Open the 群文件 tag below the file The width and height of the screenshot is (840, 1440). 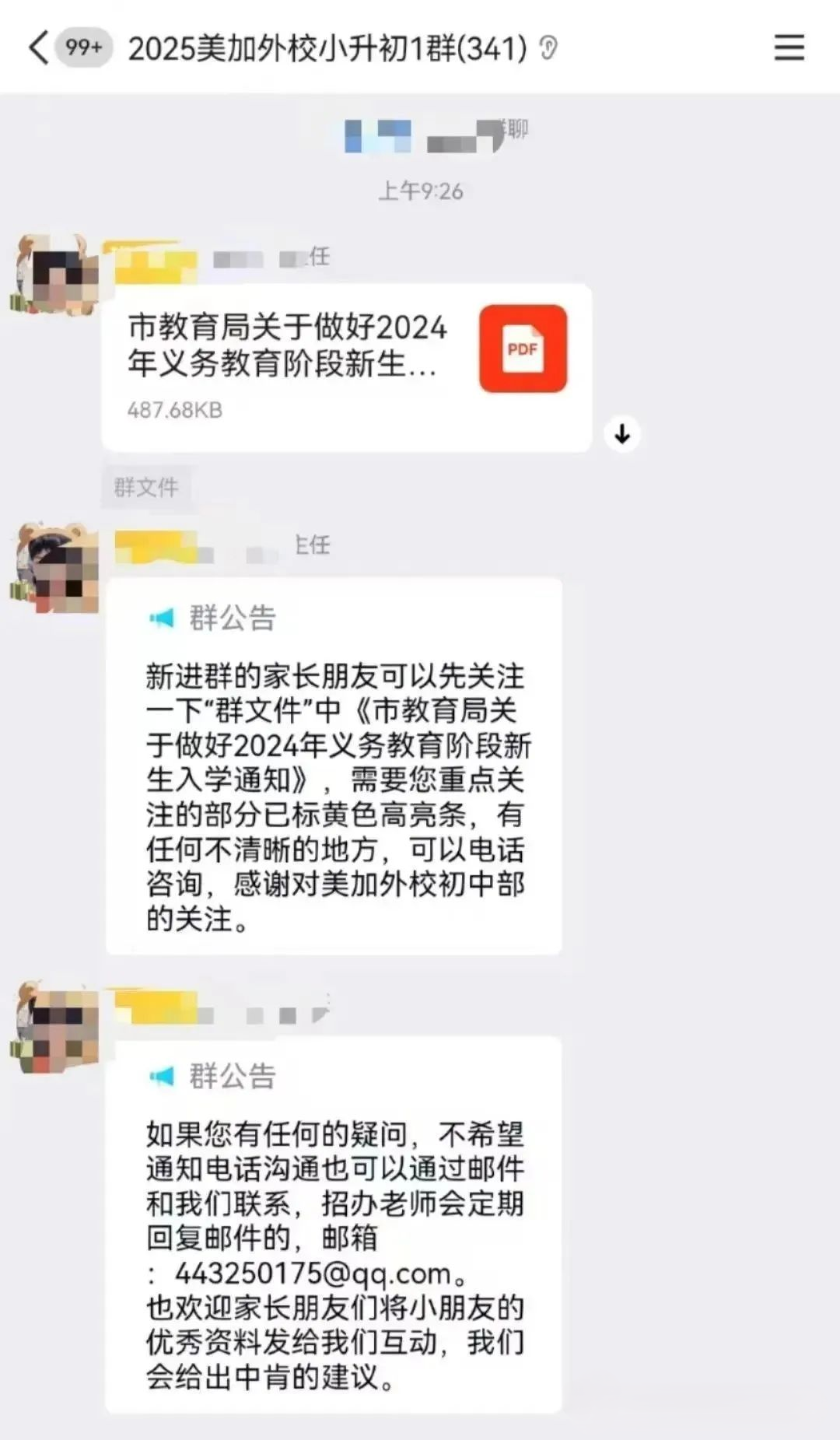[x=146, y=488]
